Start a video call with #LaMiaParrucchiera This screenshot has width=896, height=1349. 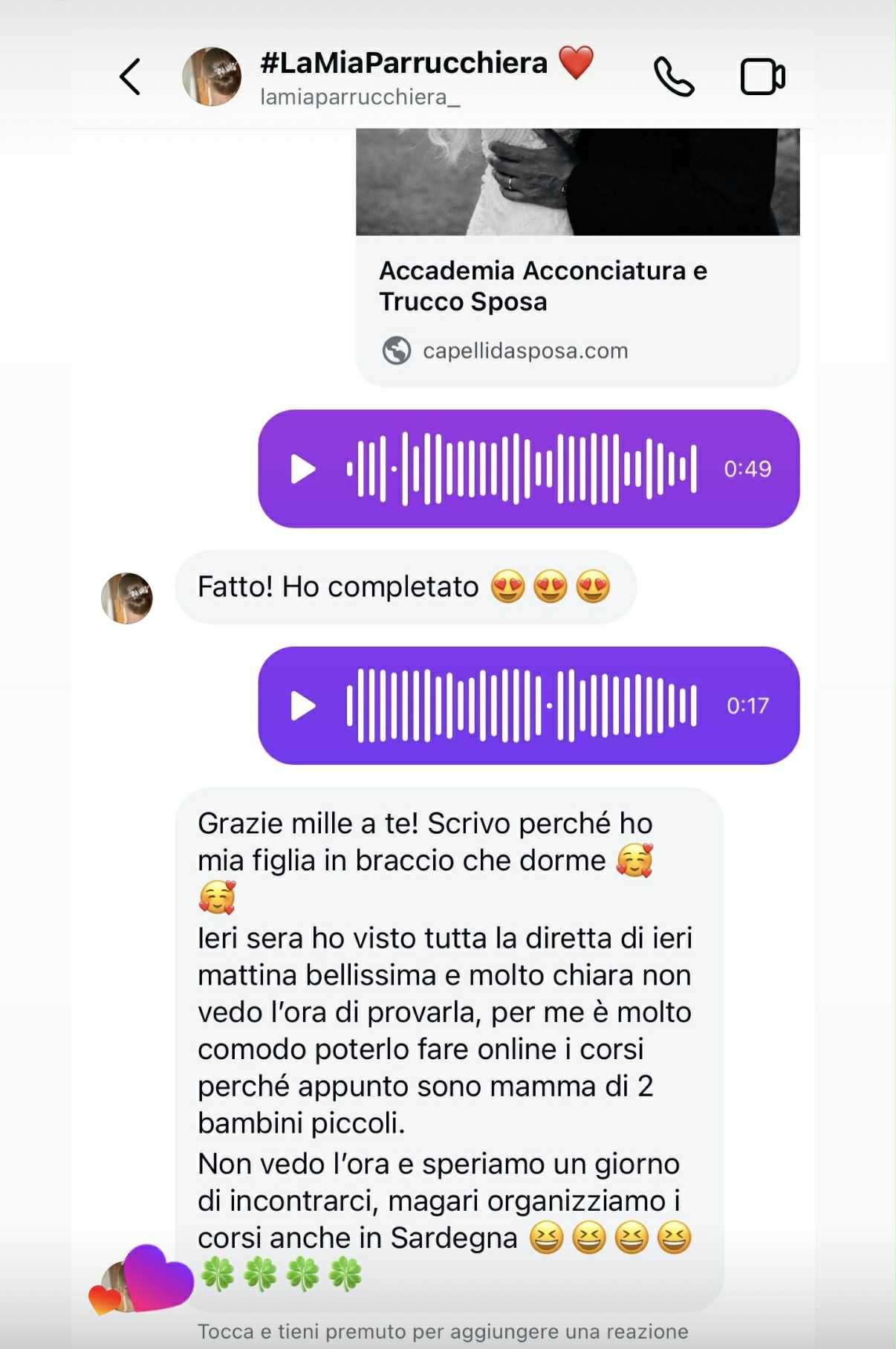click(762, 77)
